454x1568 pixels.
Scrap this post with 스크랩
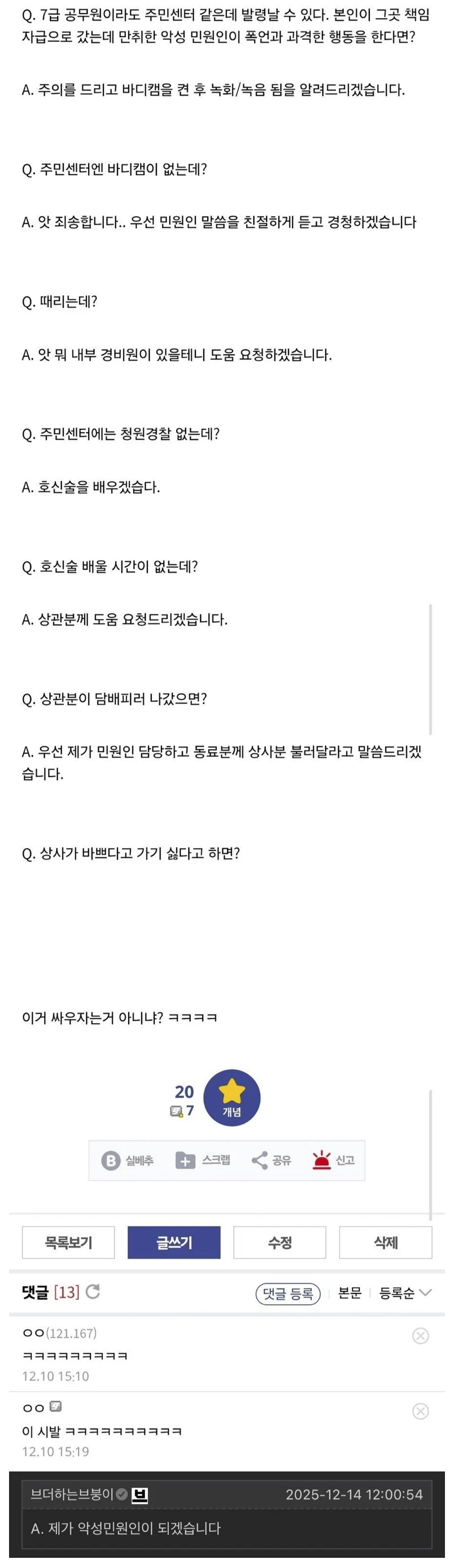click(203, 1160)
